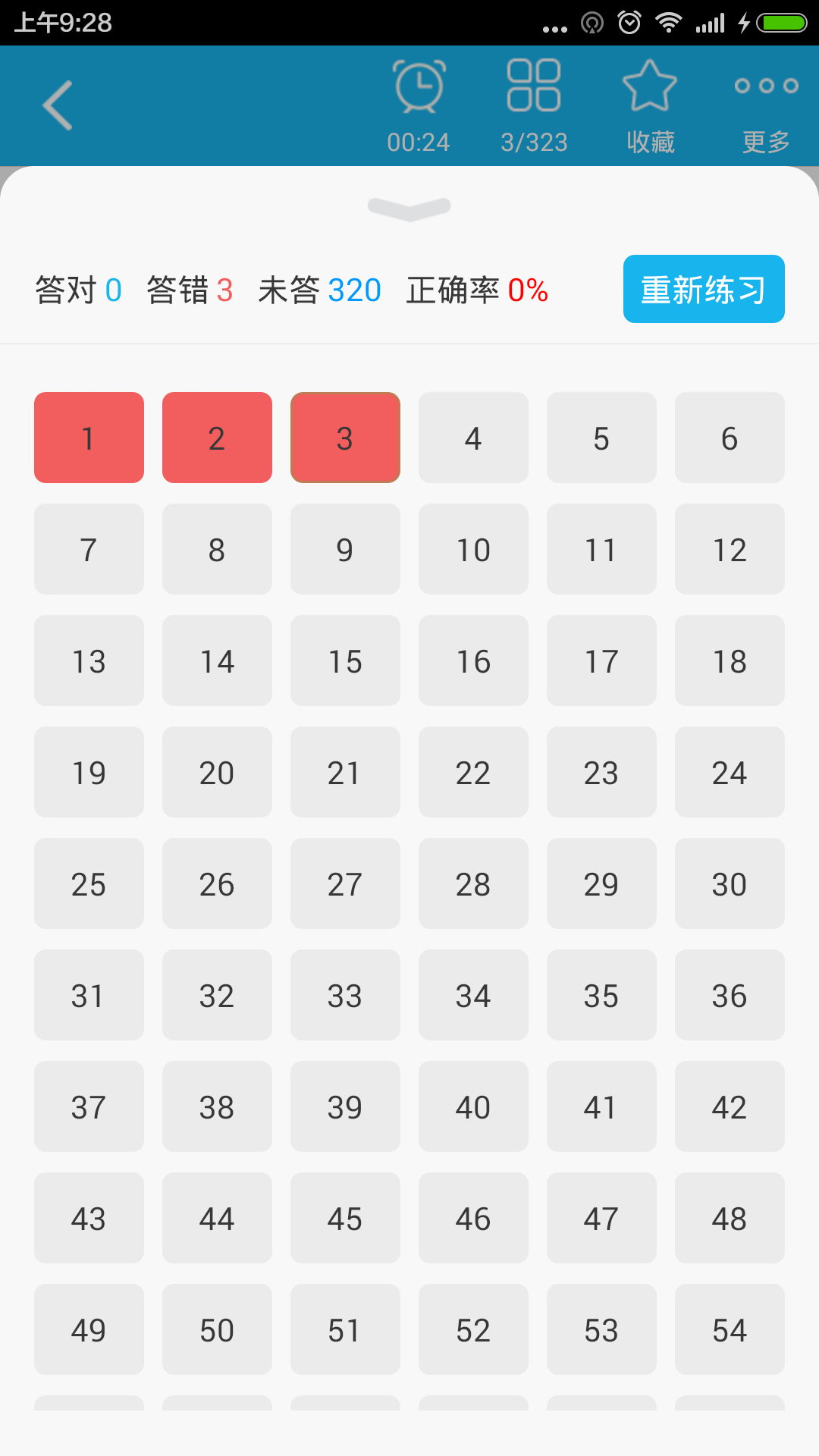
Task: Go back using the top-left arrow
Action: (x=58, y=105)
